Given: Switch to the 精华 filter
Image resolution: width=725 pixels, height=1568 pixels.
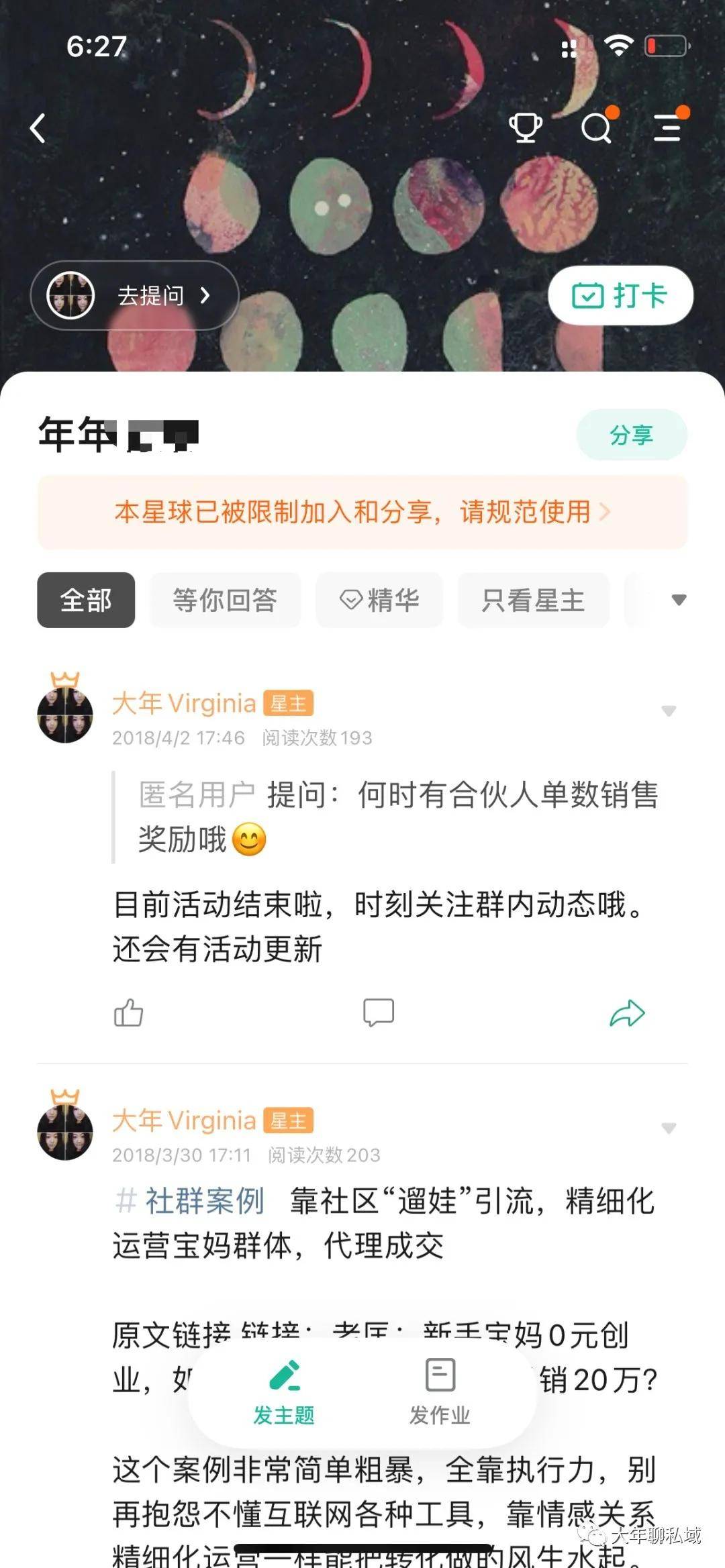Looking at the screenshot, I should click(379, 600).
